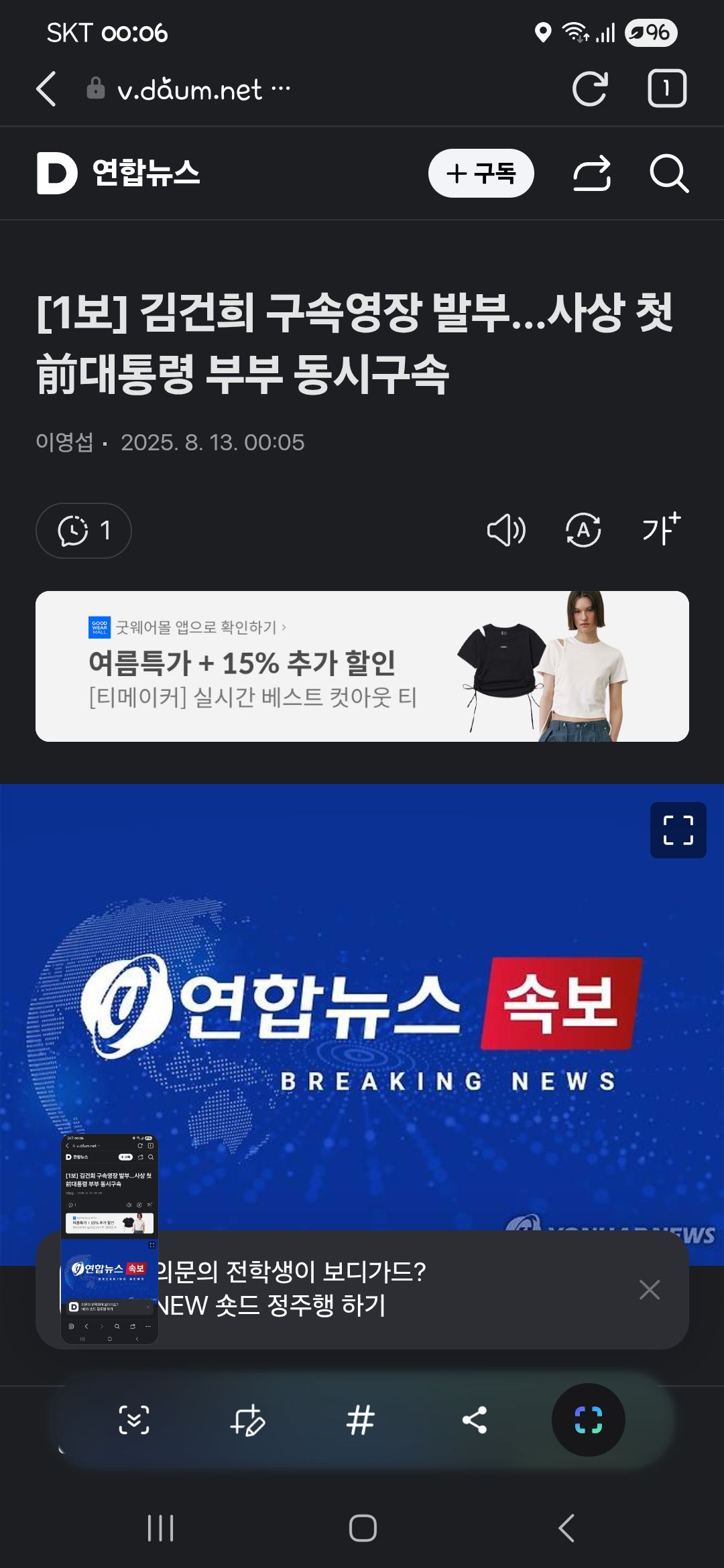Open the browser tabs switcher
The height and width of the screenshot is (1568, 724).
(x=666, y=88)
